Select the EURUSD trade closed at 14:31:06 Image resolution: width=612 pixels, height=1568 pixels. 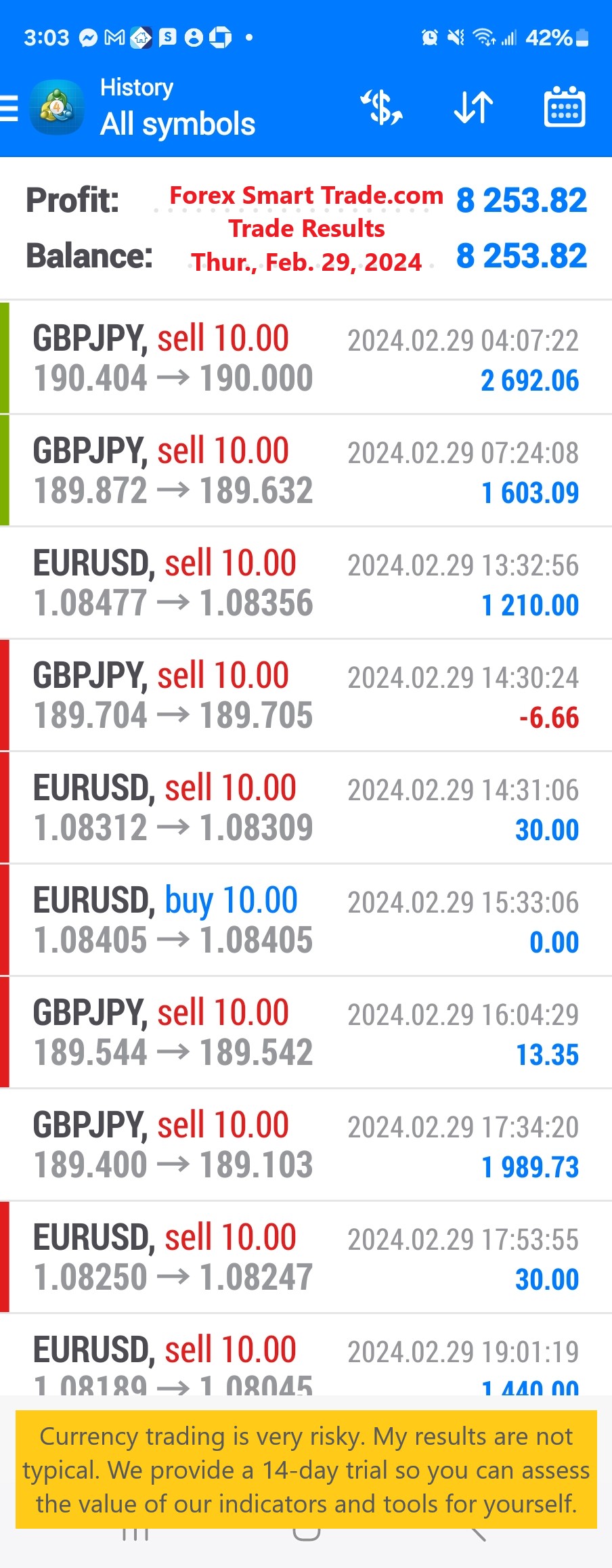(306, 808)
